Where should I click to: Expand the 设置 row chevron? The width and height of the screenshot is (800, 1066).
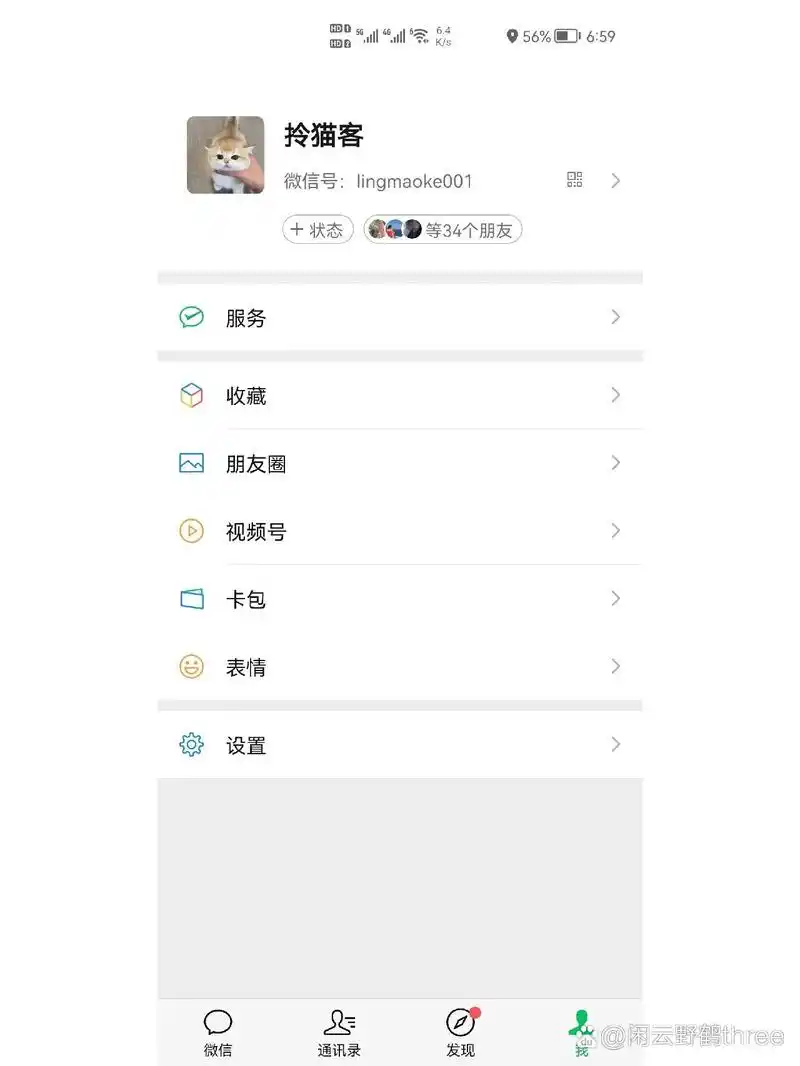(x=615, y=744)
